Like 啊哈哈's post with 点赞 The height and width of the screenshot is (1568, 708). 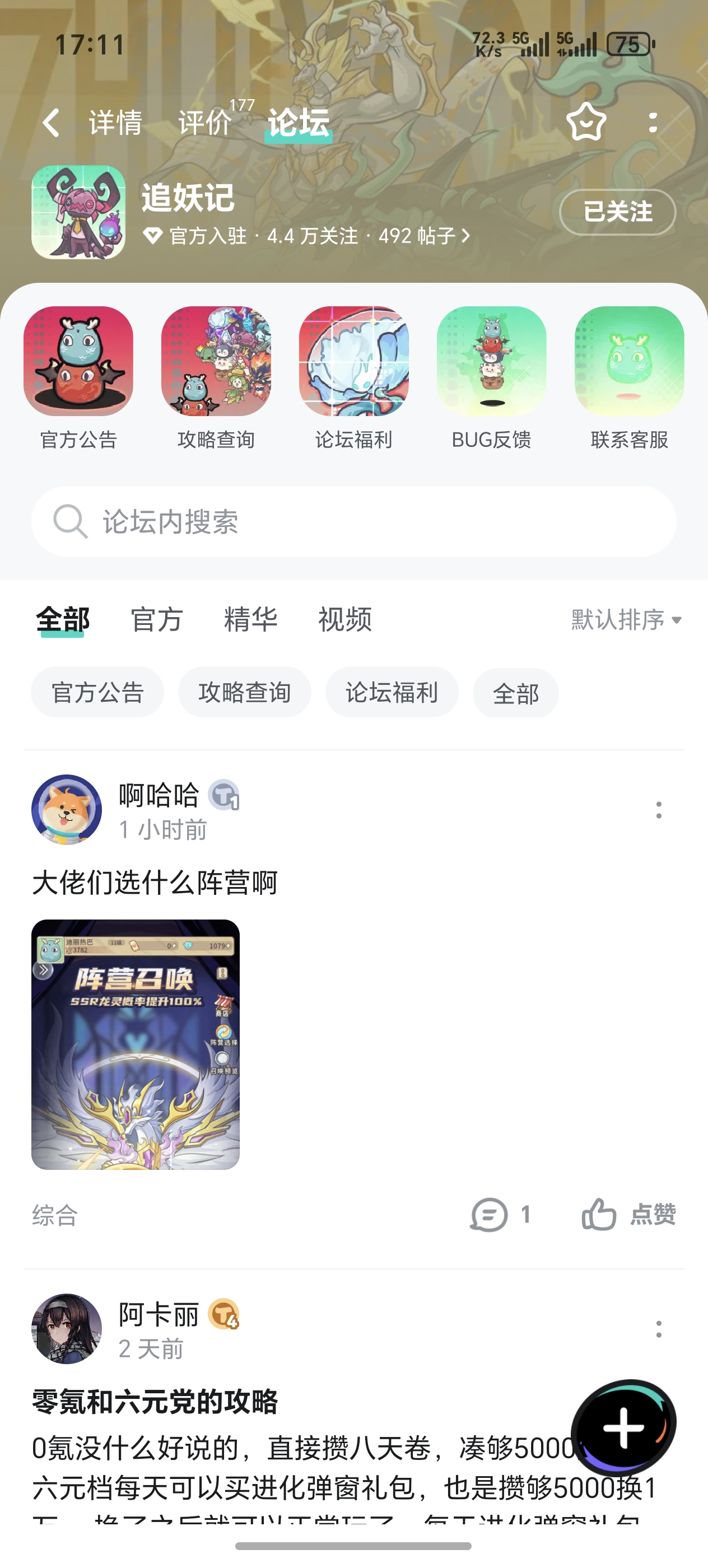tap(628, 1214)
